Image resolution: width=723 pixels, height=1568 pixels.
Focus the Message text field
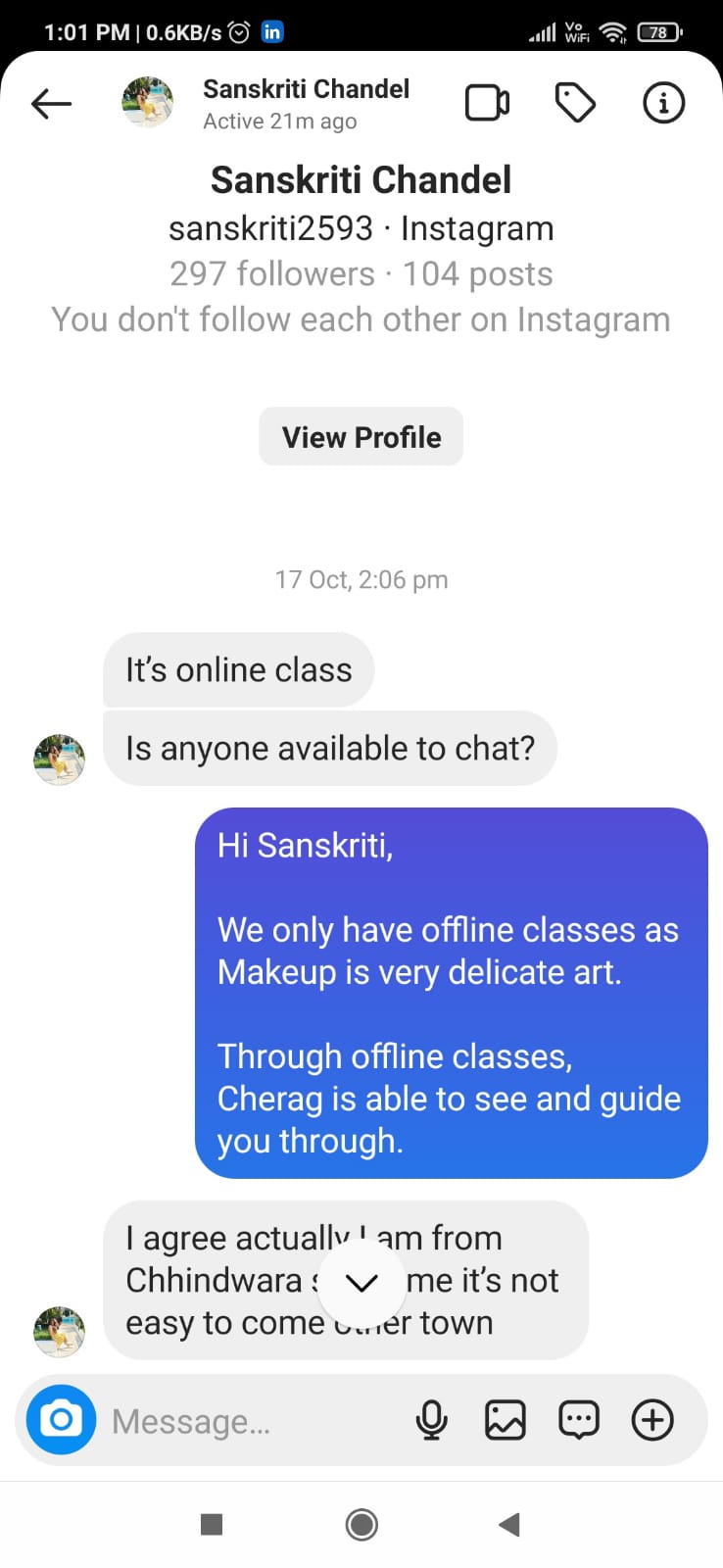(x=245, y=1421)
